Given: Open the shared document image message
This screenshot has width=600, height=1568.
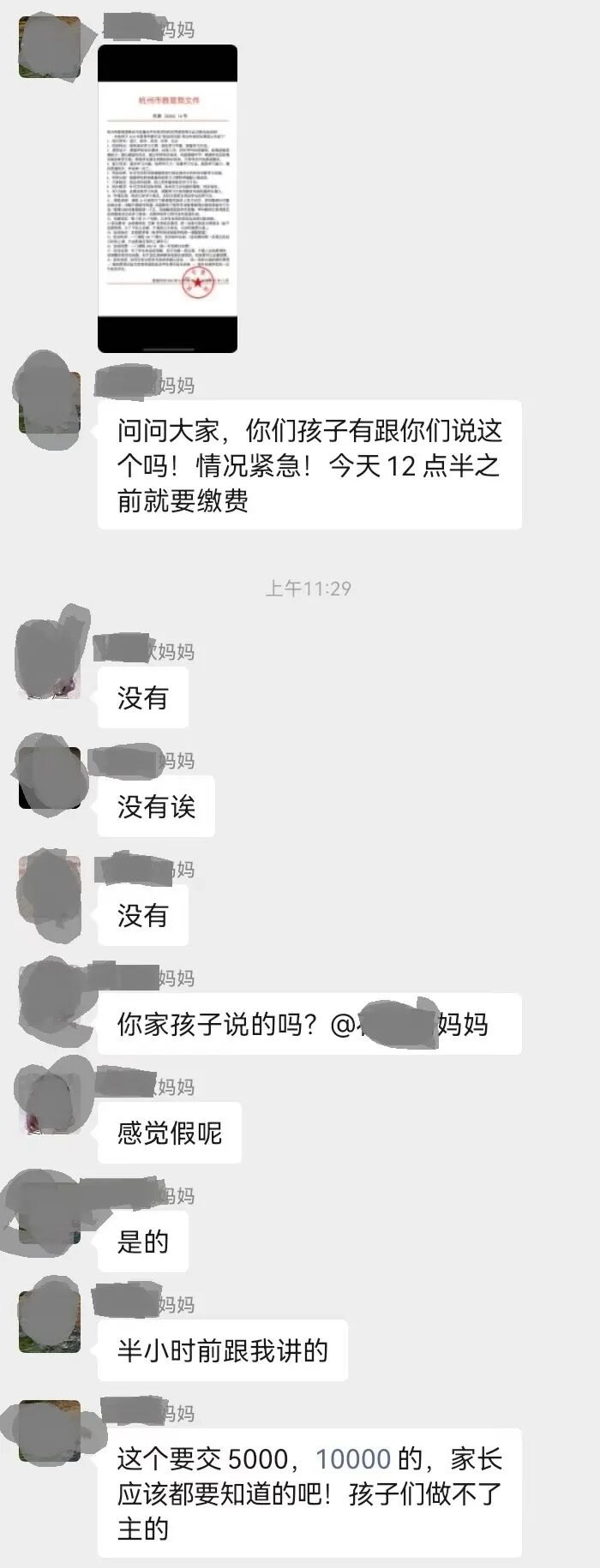Looking at the screenshot, I should 167,199.
